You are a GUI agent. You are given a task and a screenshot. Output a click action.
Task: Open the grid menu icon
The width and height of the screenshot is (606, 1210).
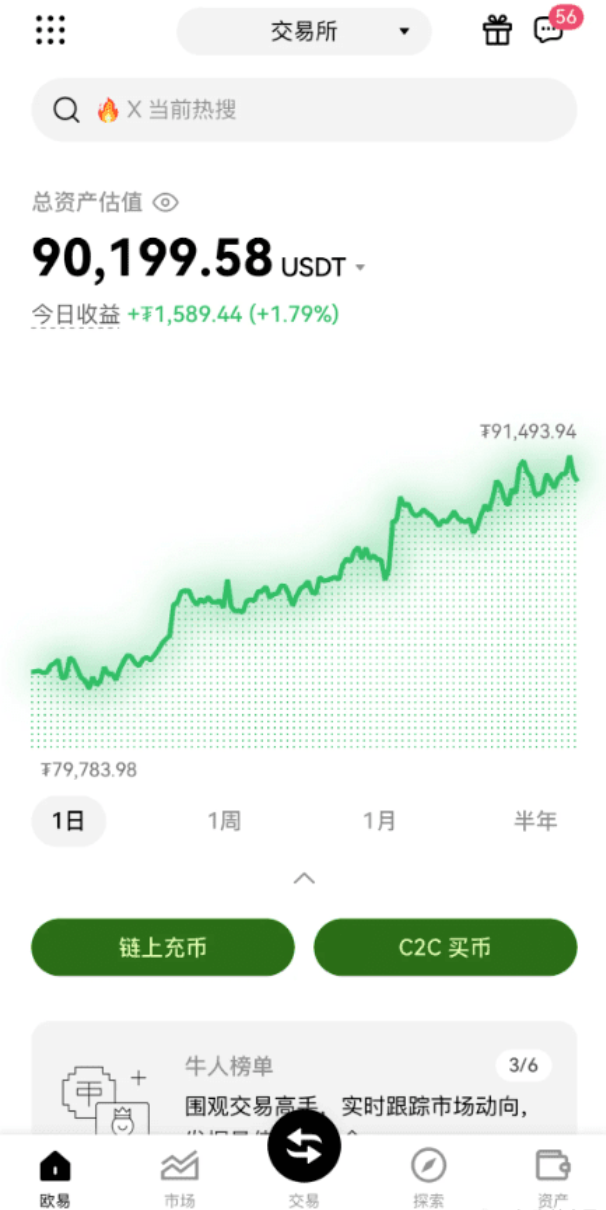[x=50, y=31]
